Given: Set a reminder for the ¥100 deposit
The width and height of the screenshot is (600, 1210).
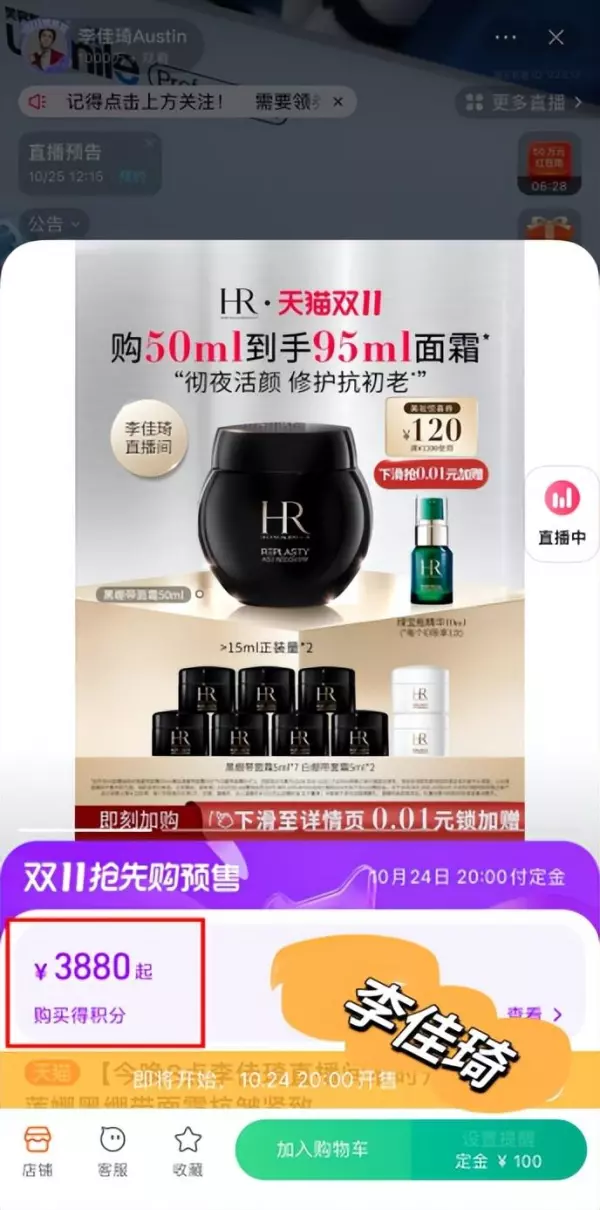Looking at the screenshot, I should coord(498,1149).
